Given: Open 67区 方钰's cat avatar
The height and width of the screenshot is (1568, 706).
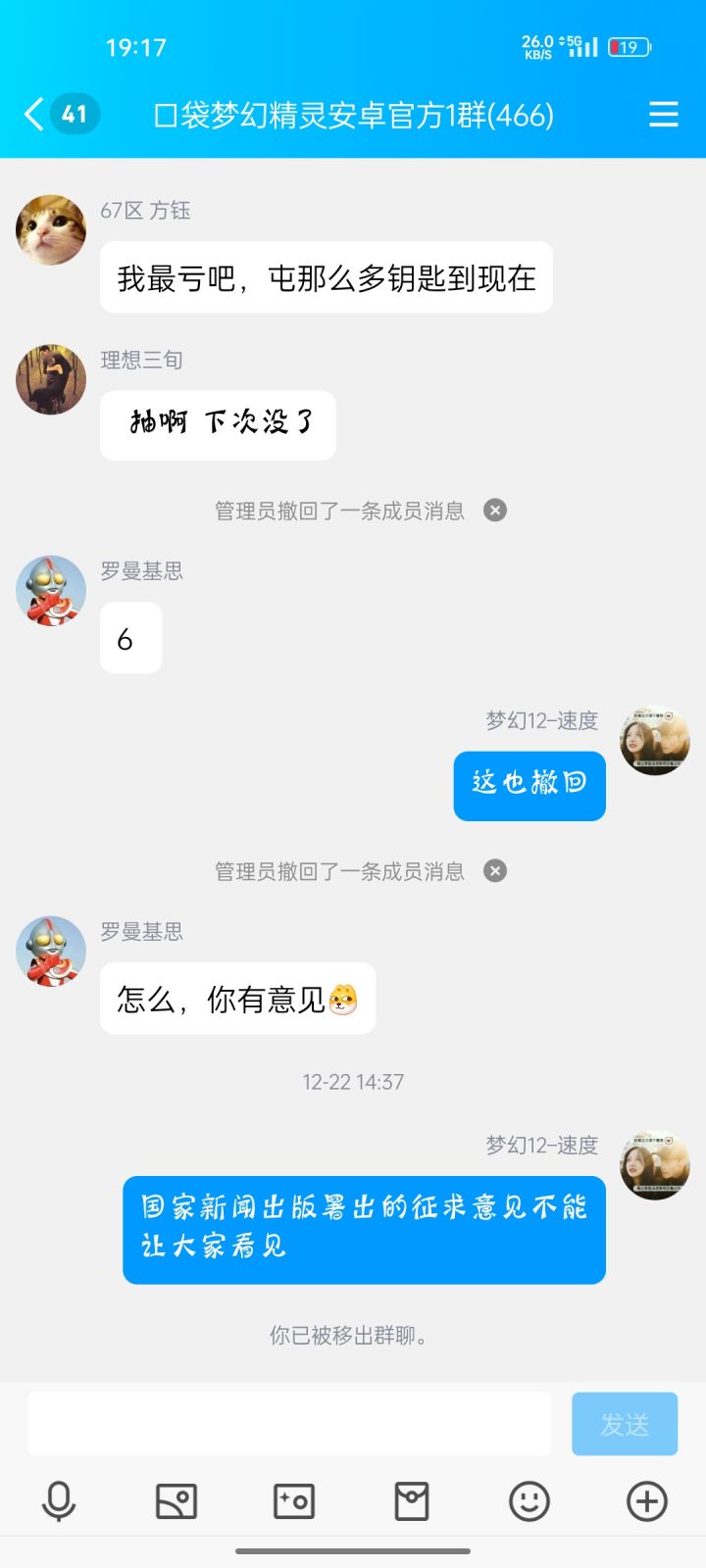Looking at the screenshot, I should point(51,229).
